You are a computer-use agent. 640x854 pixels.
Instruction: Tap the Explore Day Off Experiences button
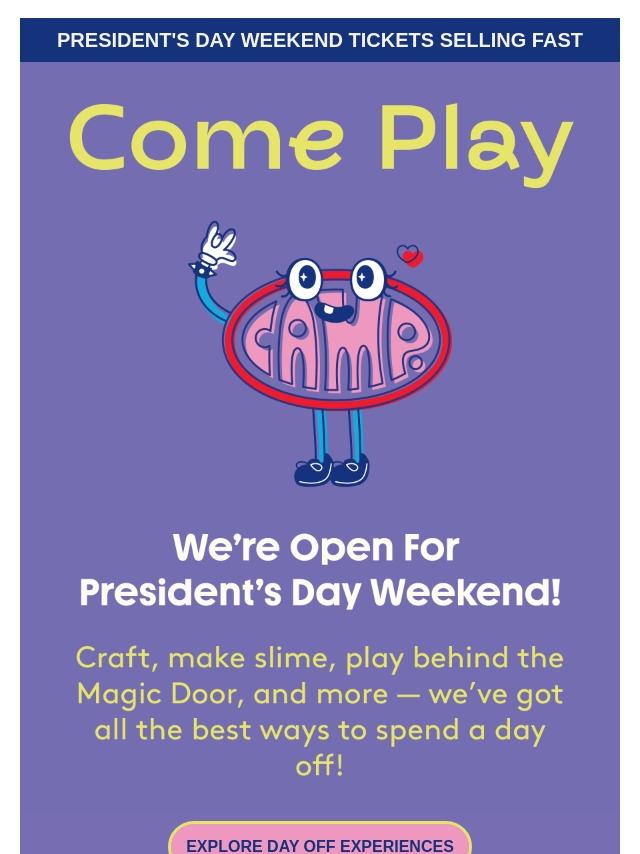point(320,842)
